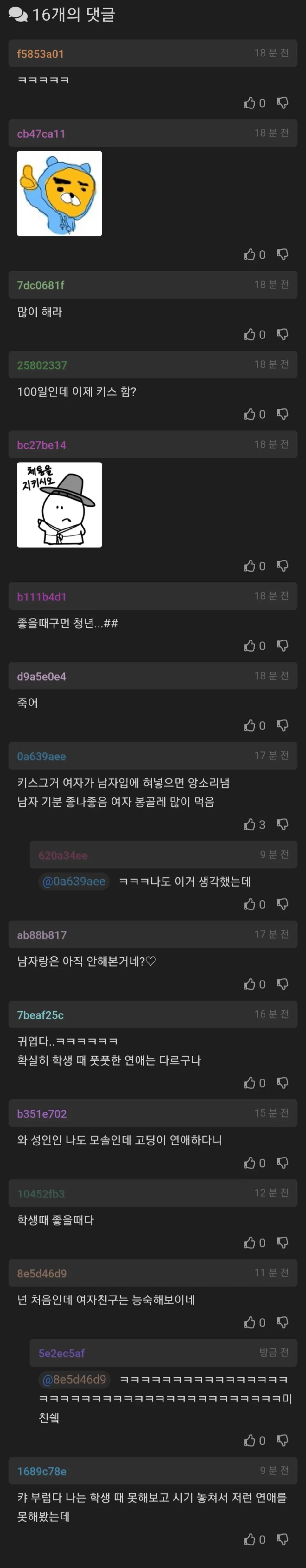306x1568 pixels.
Task: Dislike the '죽어' comment by d9a5e0e4
Action: click(283, 725)
